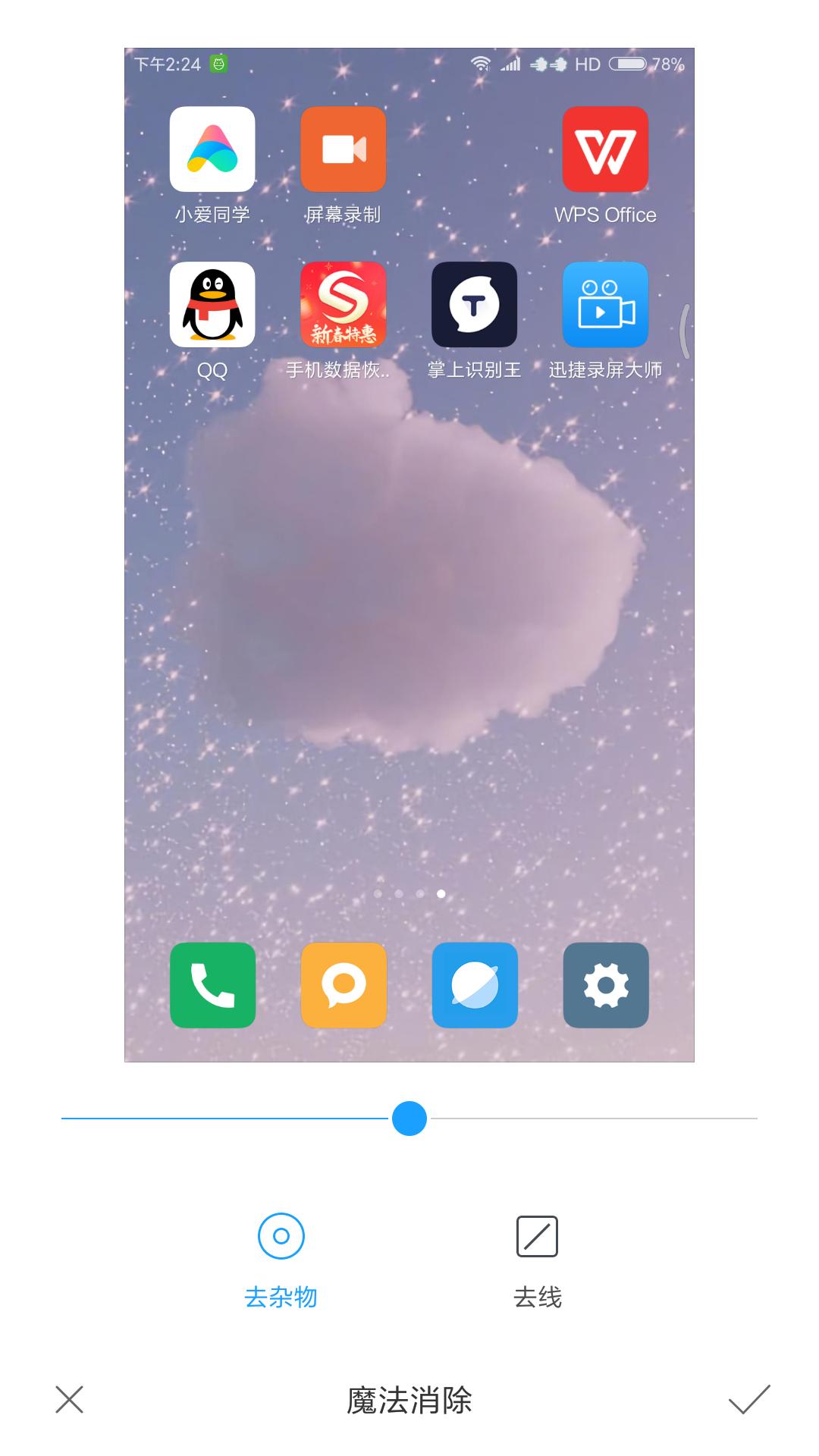
Task: Switch to the 去线 line removal mode
Action: click(537, 1260)
